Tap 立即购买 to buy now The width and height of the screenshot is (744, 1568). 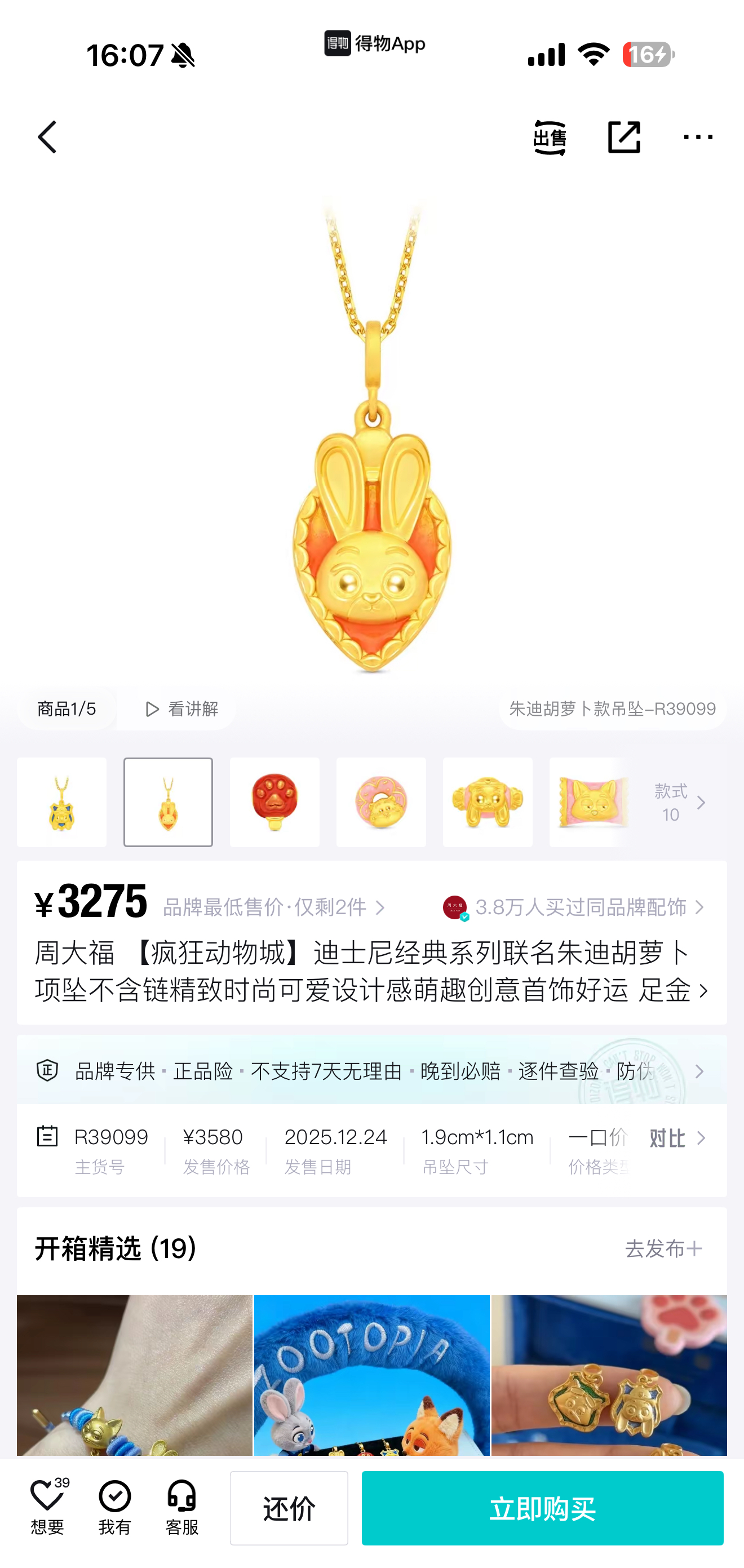(542, 1508)
